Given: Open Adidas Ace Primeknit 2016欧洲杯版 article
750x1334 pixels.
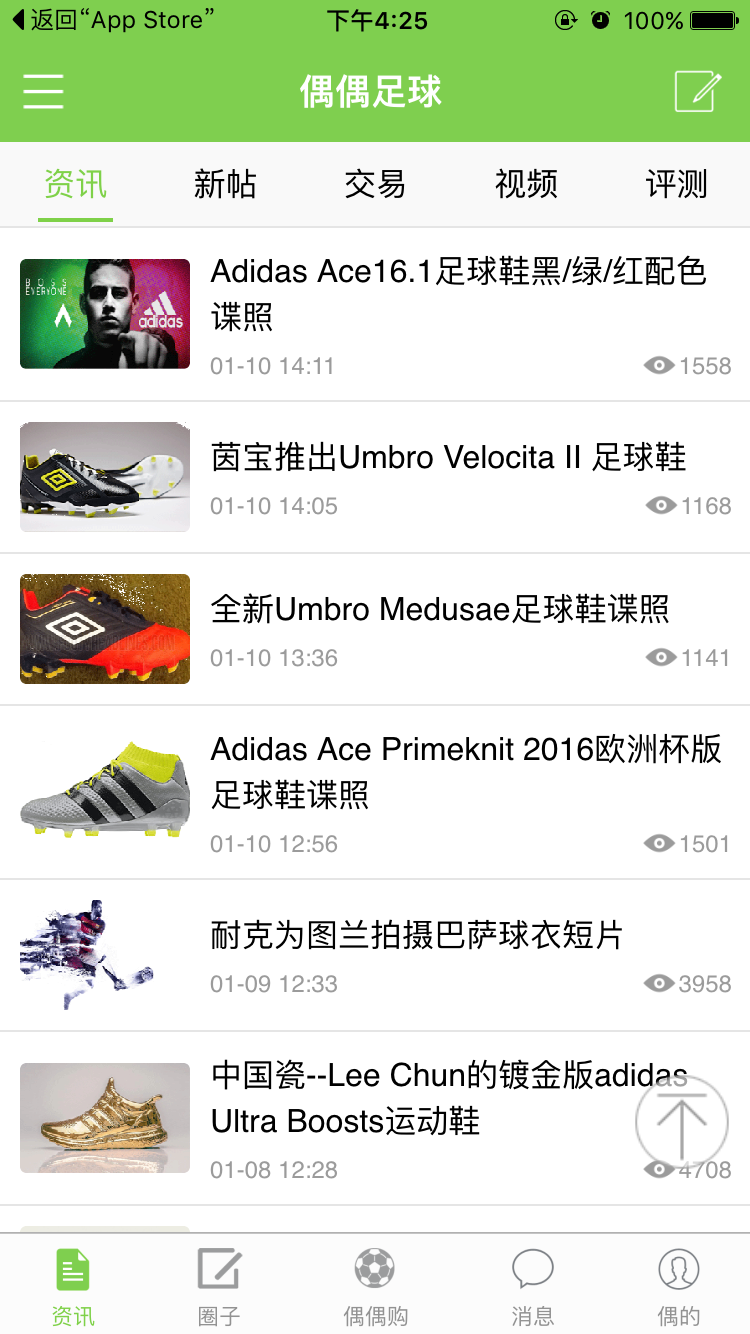Looking at the screenshot, I should (465, 772).
